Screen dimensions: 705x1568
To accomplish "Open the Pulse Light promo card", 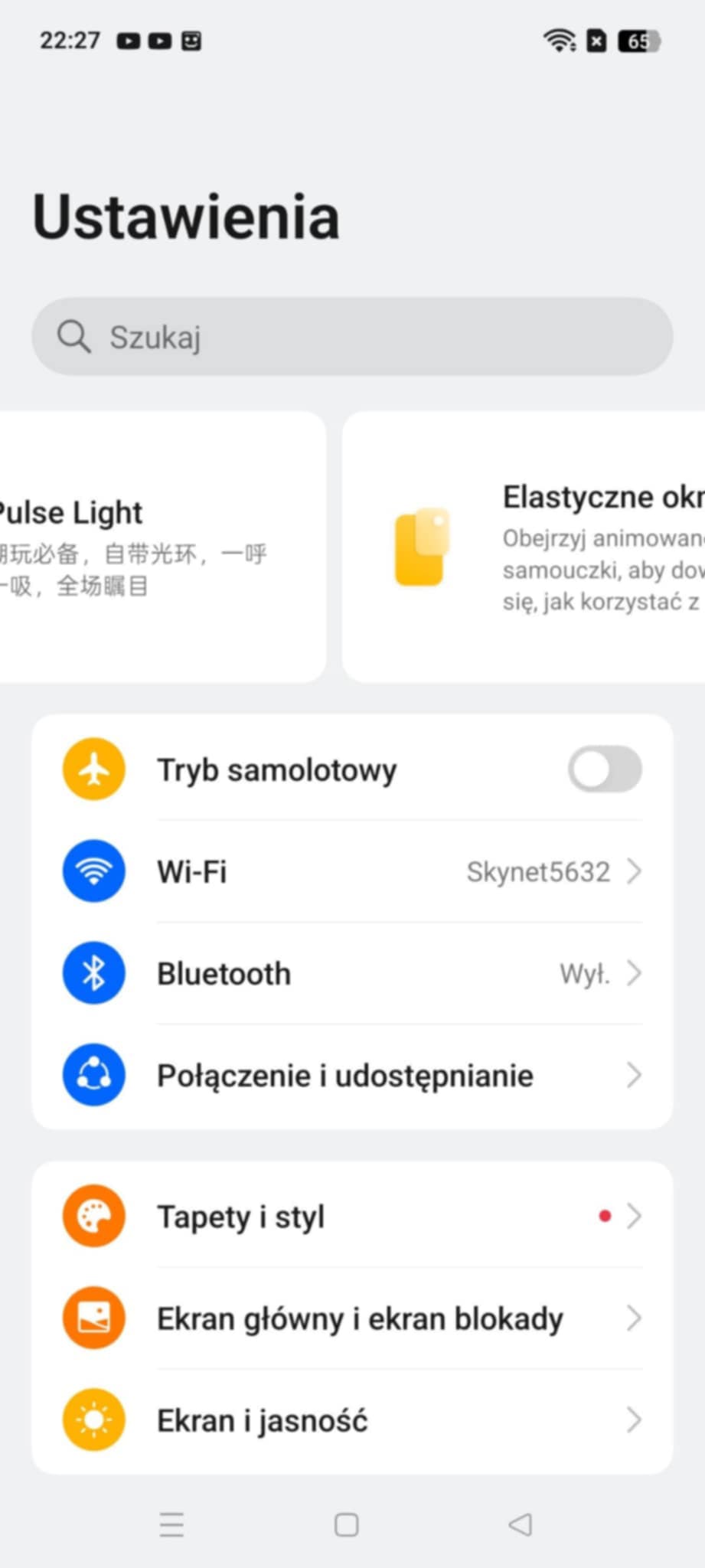I will [153, 547].
